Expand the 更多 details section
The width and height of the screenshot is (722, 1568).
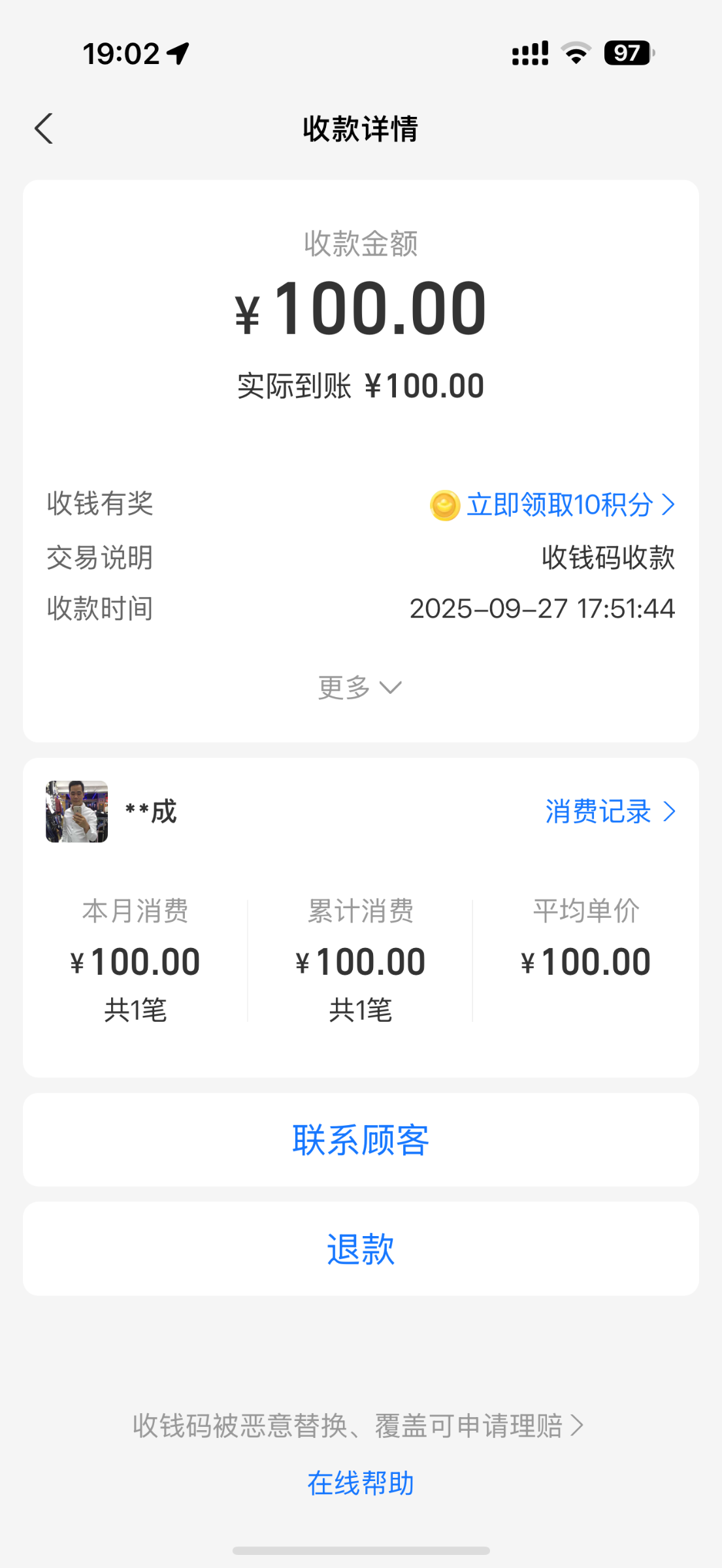tap(360, 687)
